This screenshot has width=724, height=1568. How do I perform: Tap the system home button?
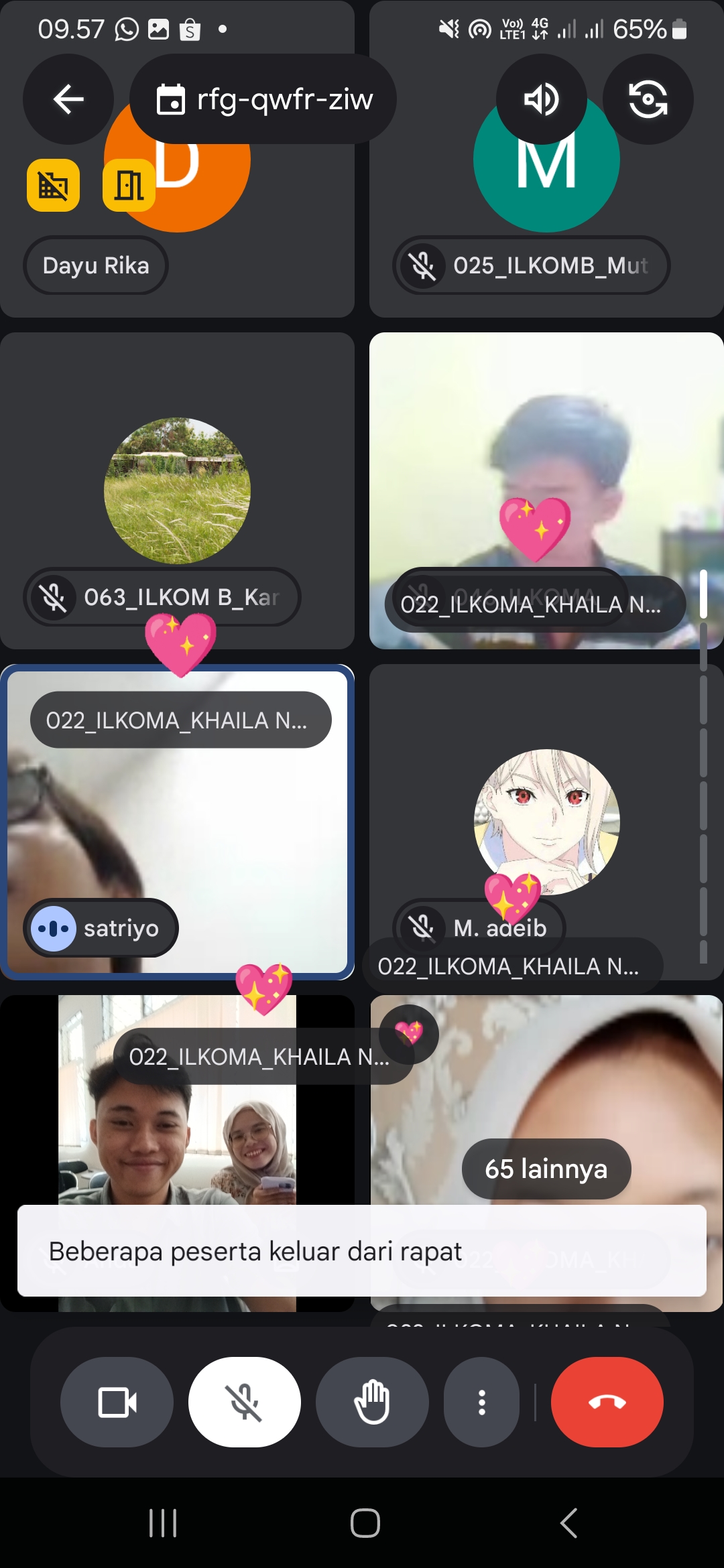[365, 1522]
